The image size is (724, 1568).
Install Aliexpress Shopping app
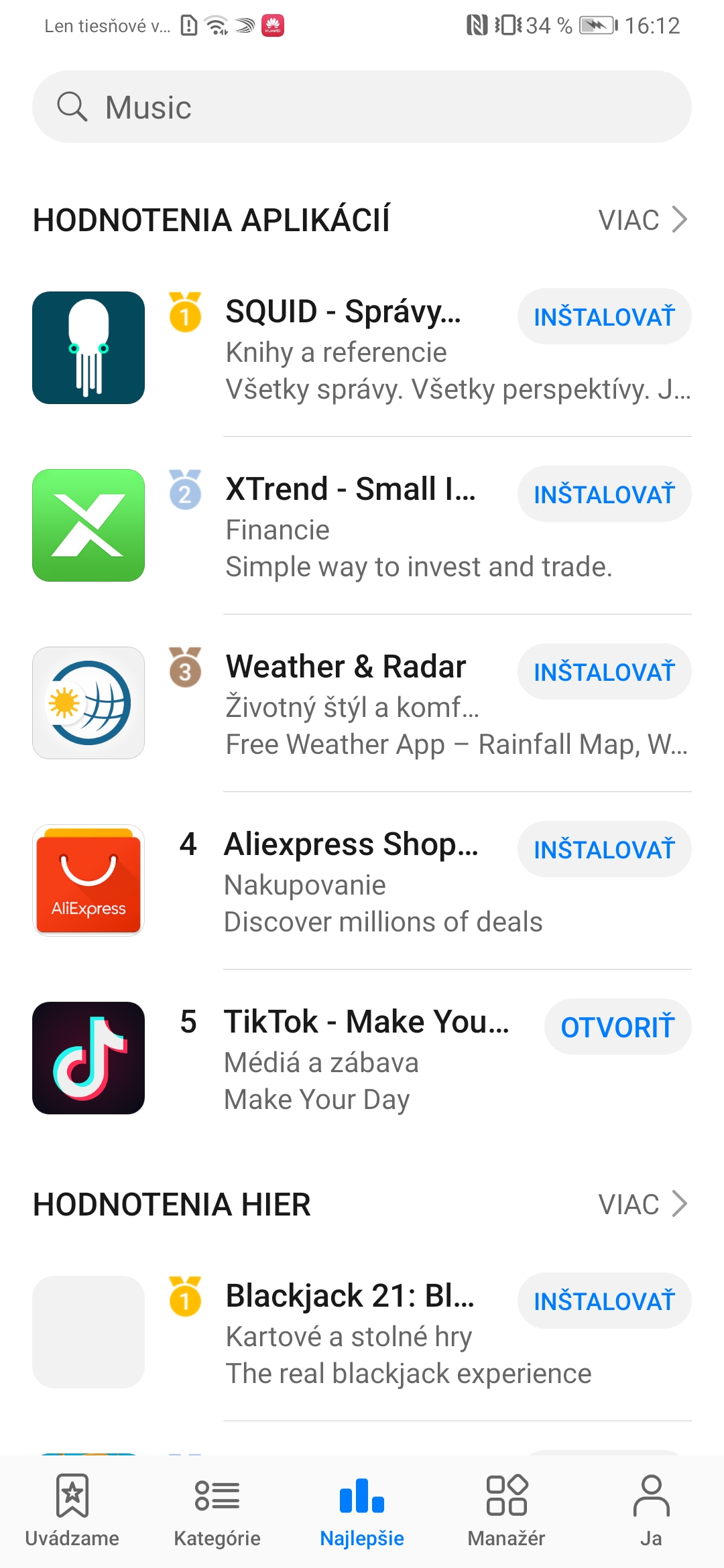pyautogui.click(x=604, y=850)
